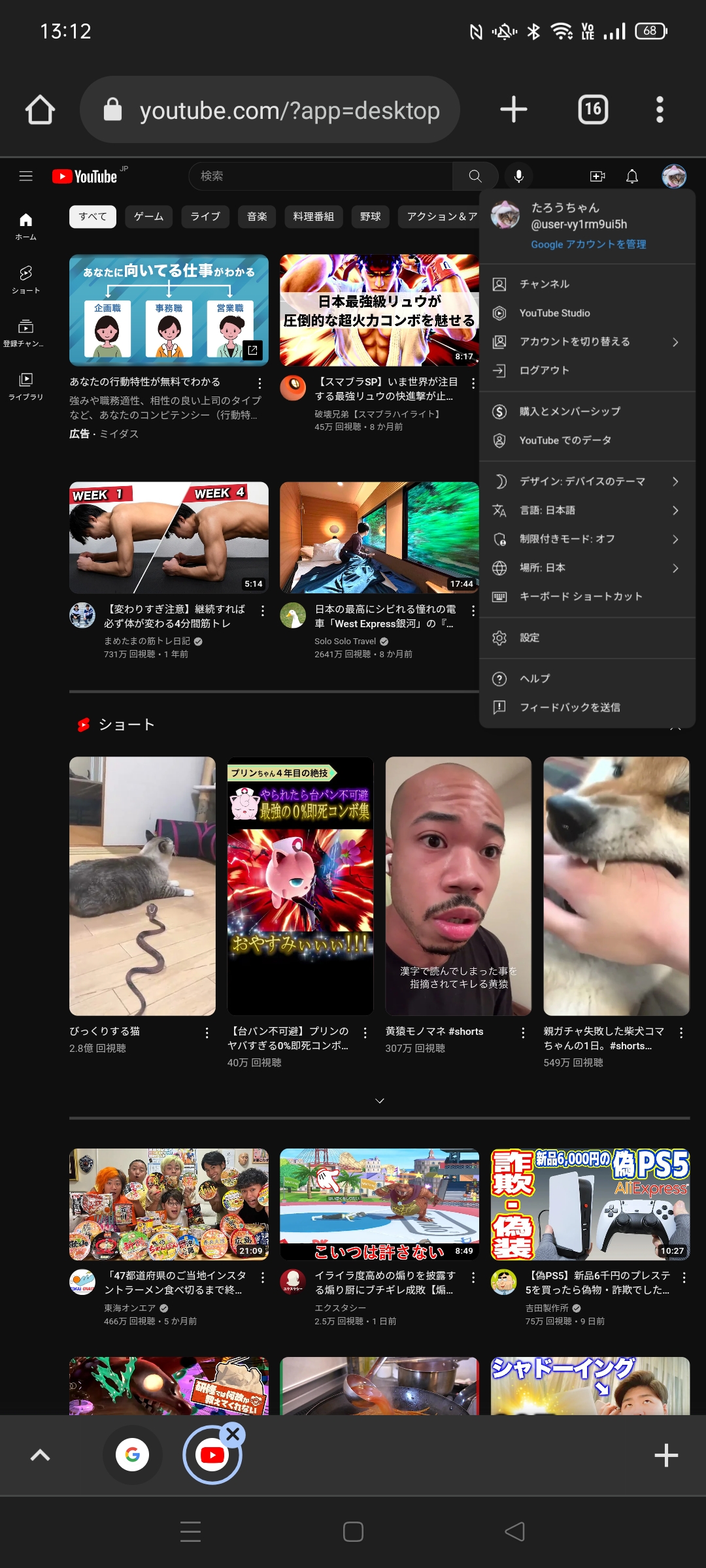Tap the voice search microphone icon
This screenshot has width=706, height=1568.
[518, 176]
